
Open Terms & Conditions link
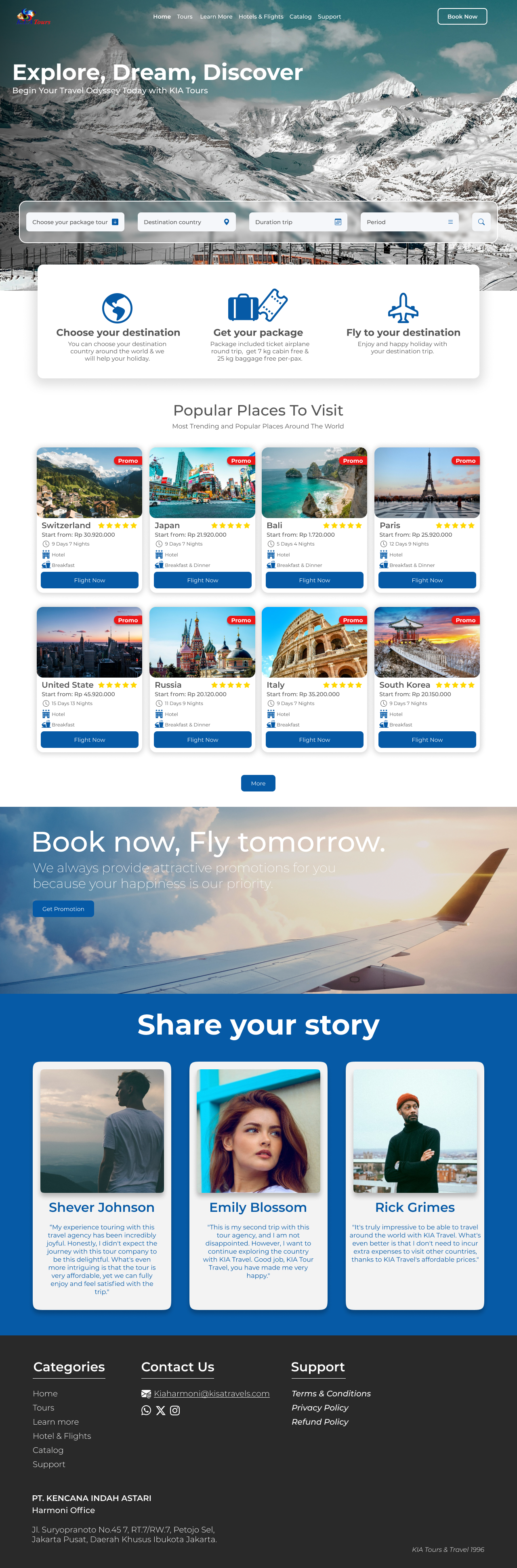click(331, 1393)
